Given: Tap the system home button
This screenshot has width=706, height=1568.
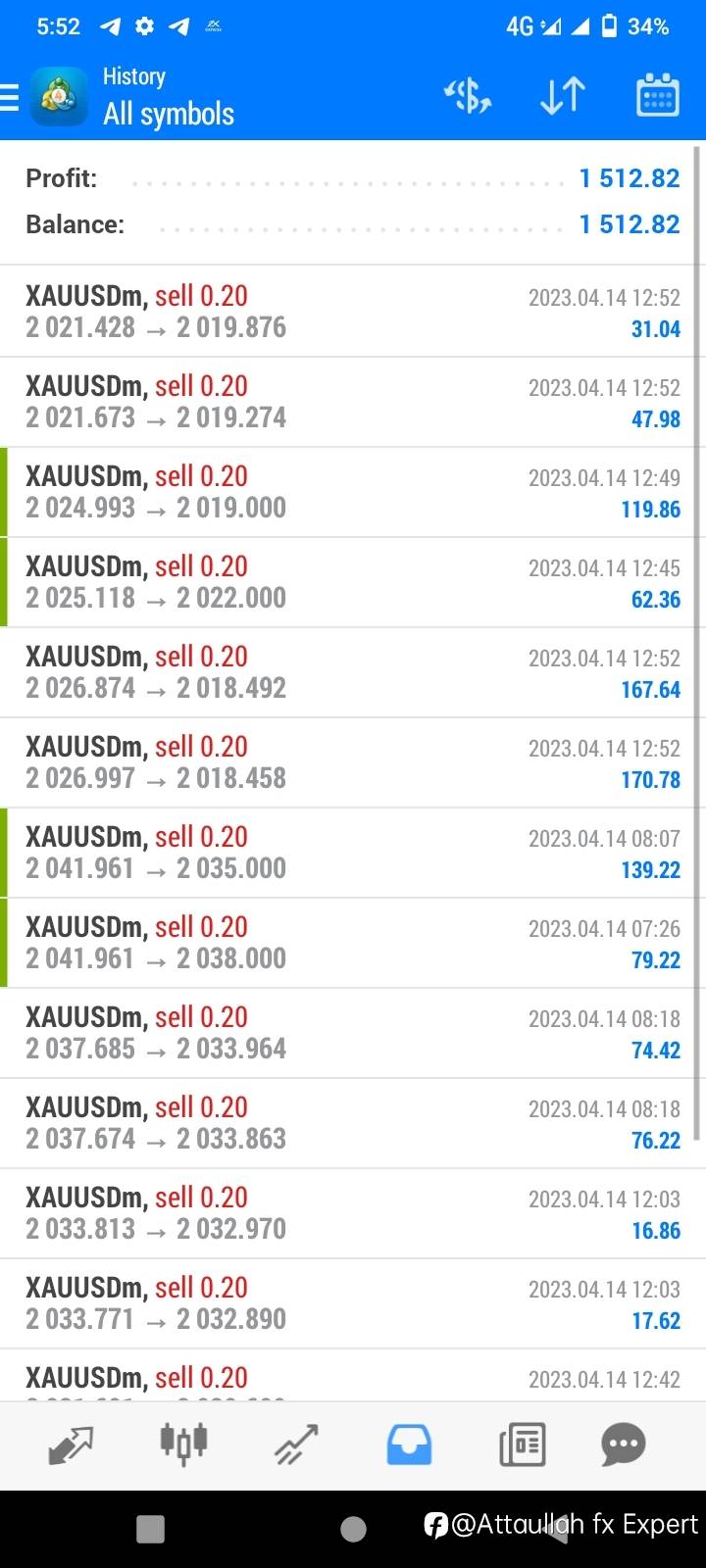Looking at the screenshot, I should click(353, 1529).
